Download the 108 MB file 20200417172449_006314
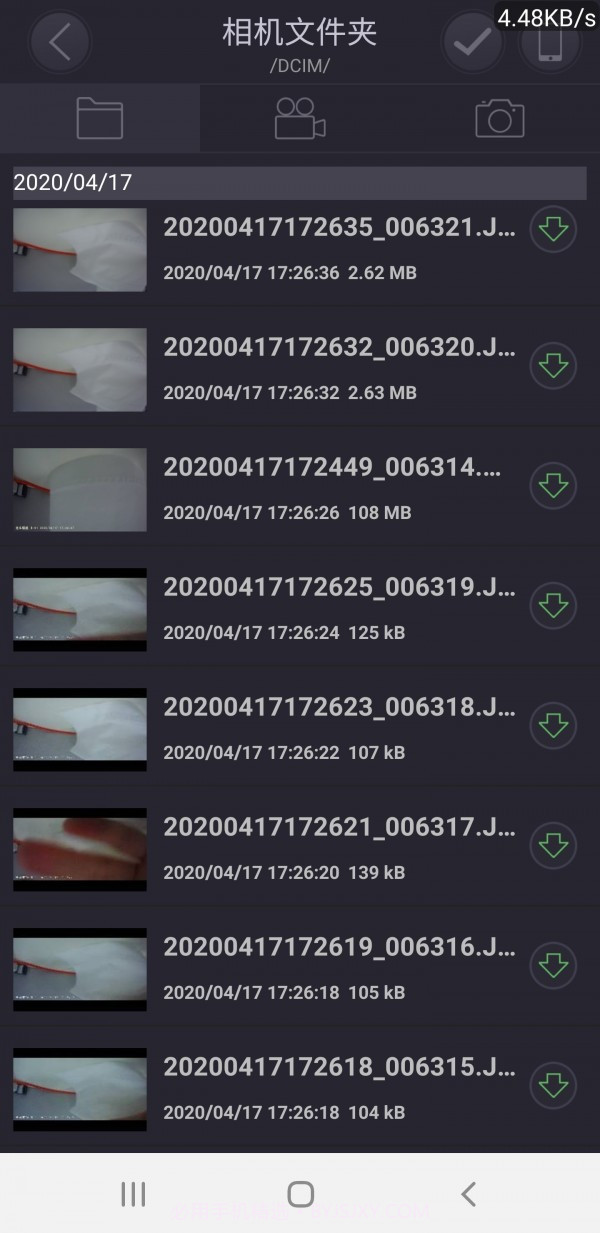 pos(553,486)
